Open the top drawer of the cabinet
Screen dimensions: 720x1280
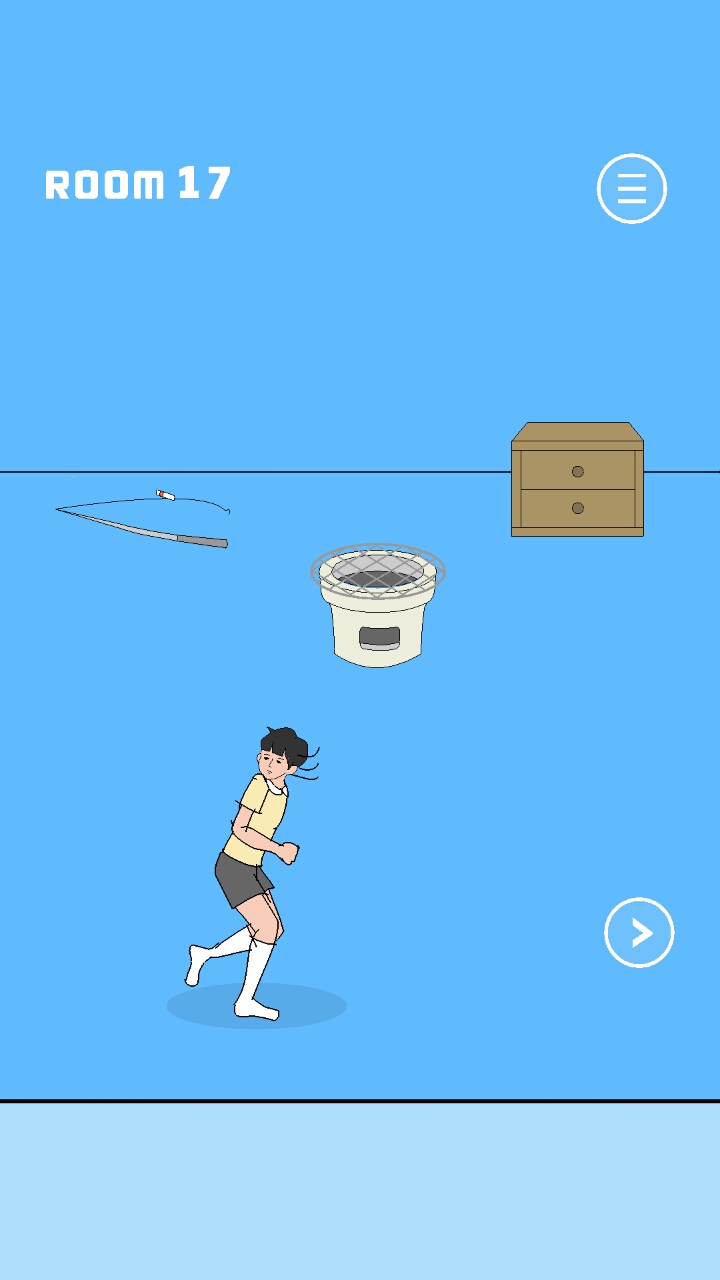pos(577,471)
